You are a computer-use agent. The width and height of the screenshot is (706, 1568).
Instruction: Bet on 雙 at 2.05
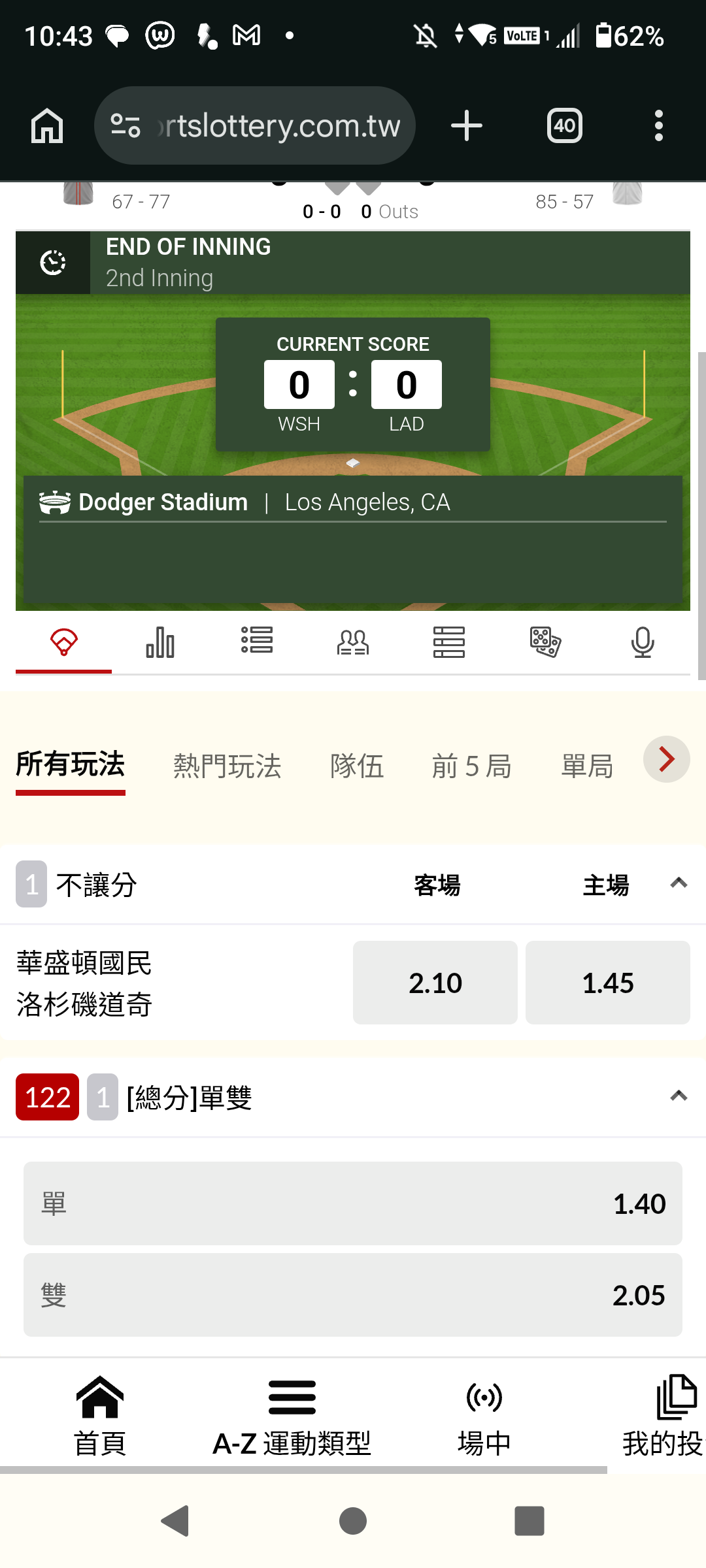(353, 1295)
